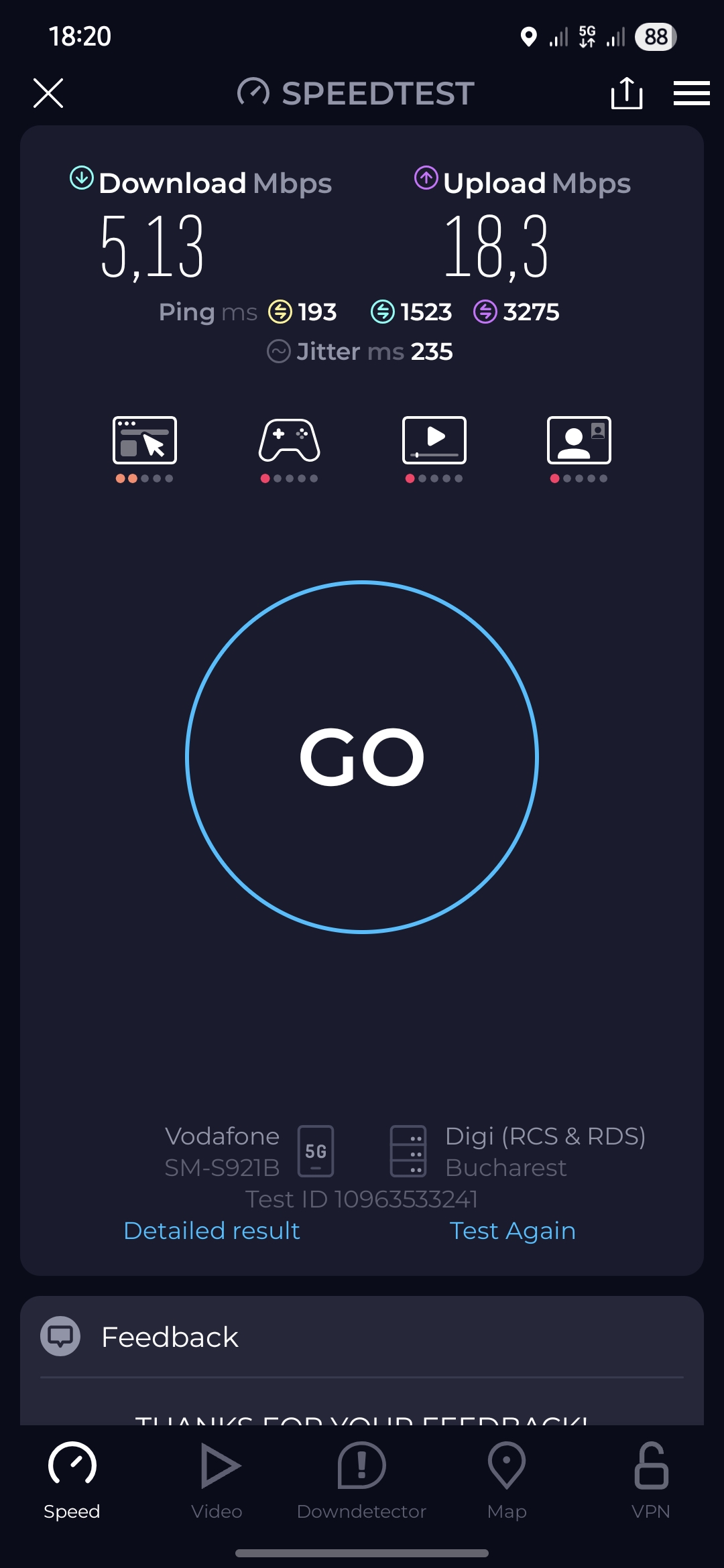The width and height of the screenshot is (724, 1568).
Task: Select the Digi (RCS & RDS) server
Action: point(518,1151)
